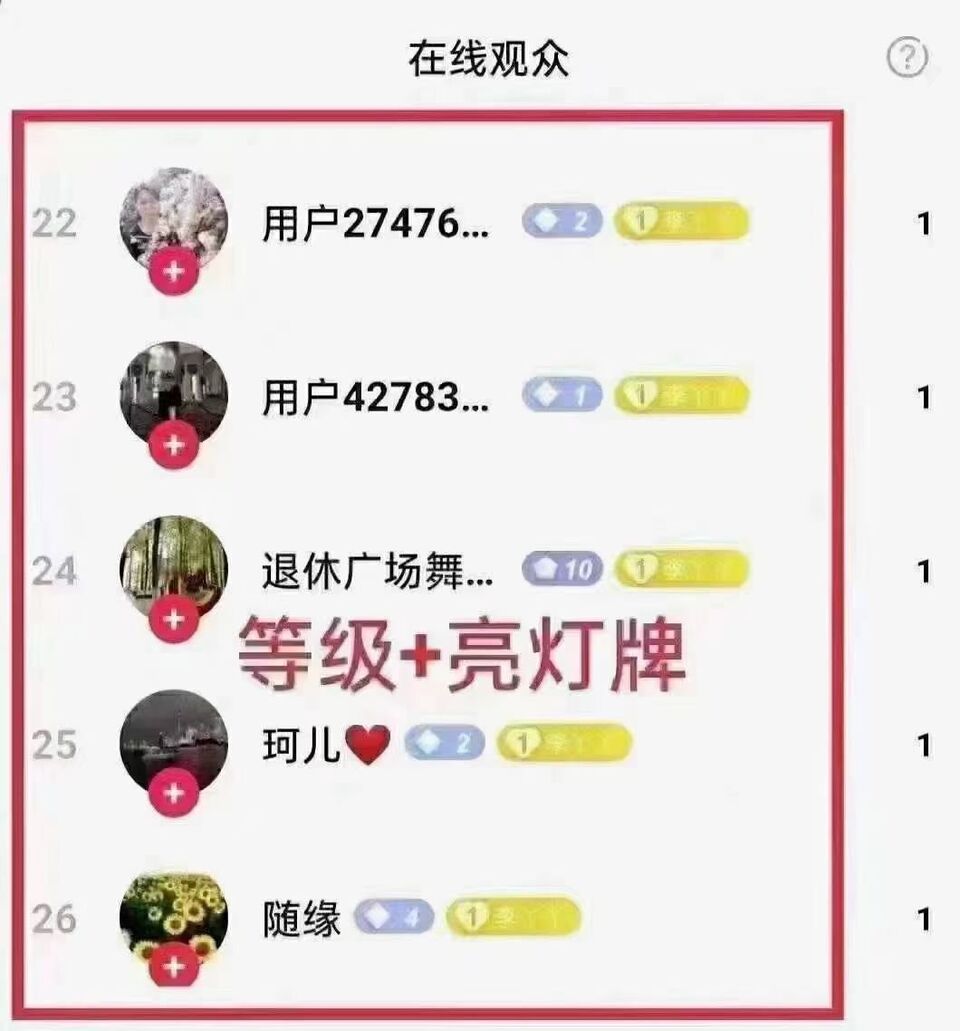This screenshot has height=1031, width=960.
Task: Open viewer row 随缘
Action: [302, 919]
